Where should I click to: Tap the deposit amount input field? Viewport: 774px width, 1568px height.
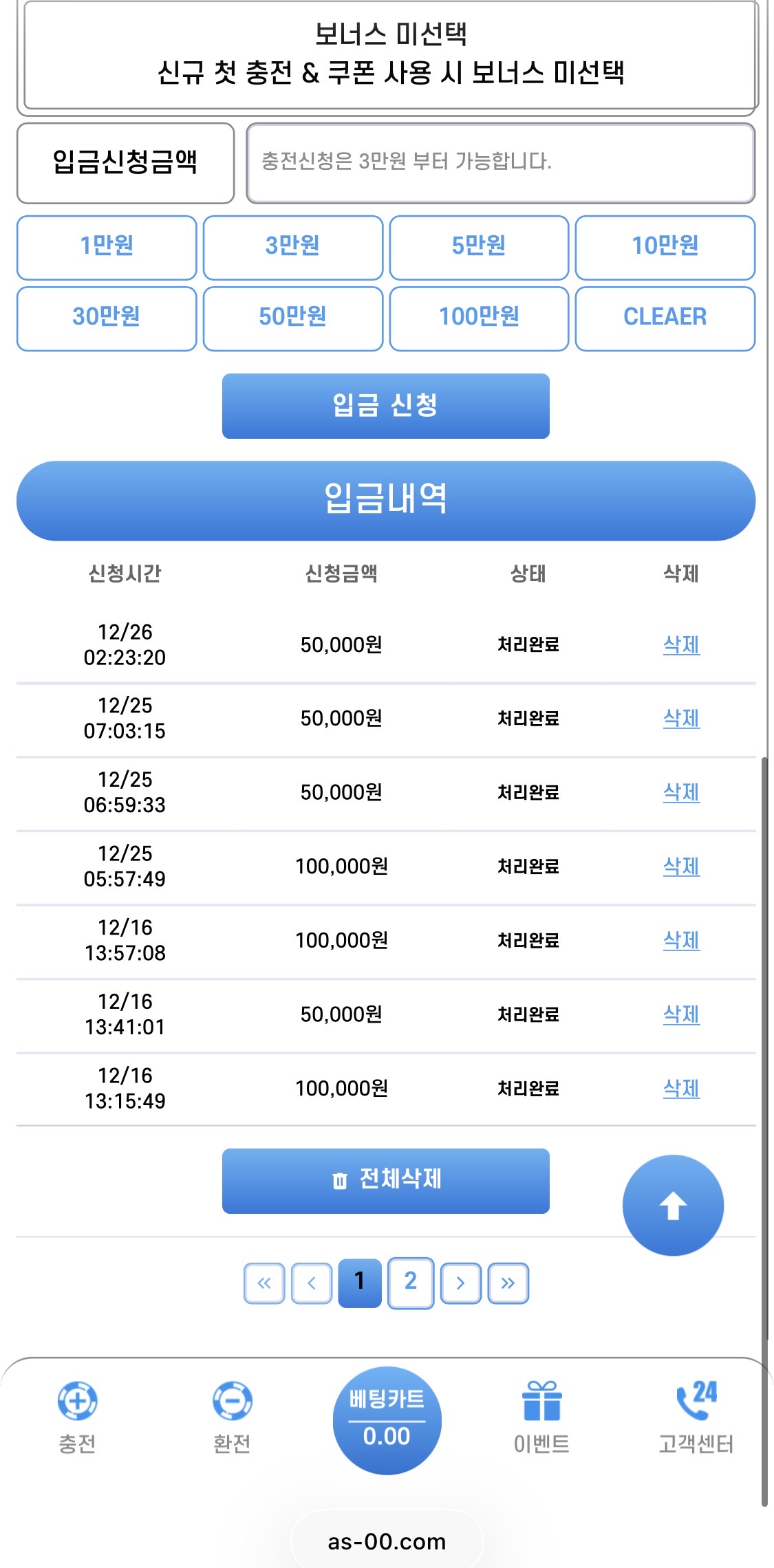pyautogui.click(x=500, y=163)
